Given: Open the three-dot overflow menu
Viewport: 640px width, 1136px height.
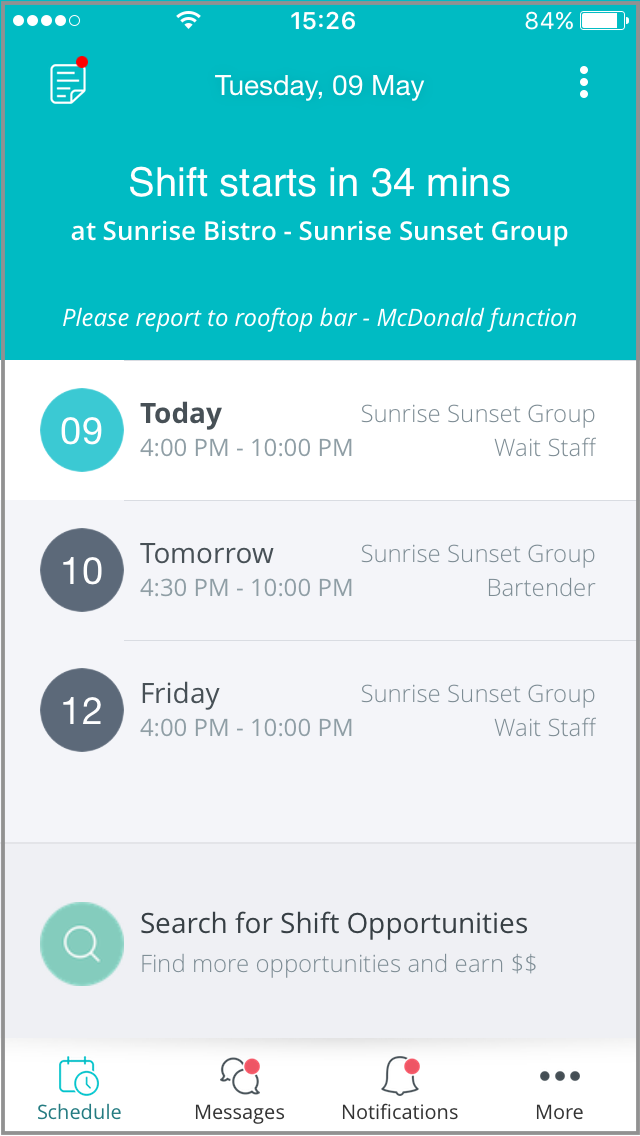Looking at the screenshot, I should click(x=584, y=83).
